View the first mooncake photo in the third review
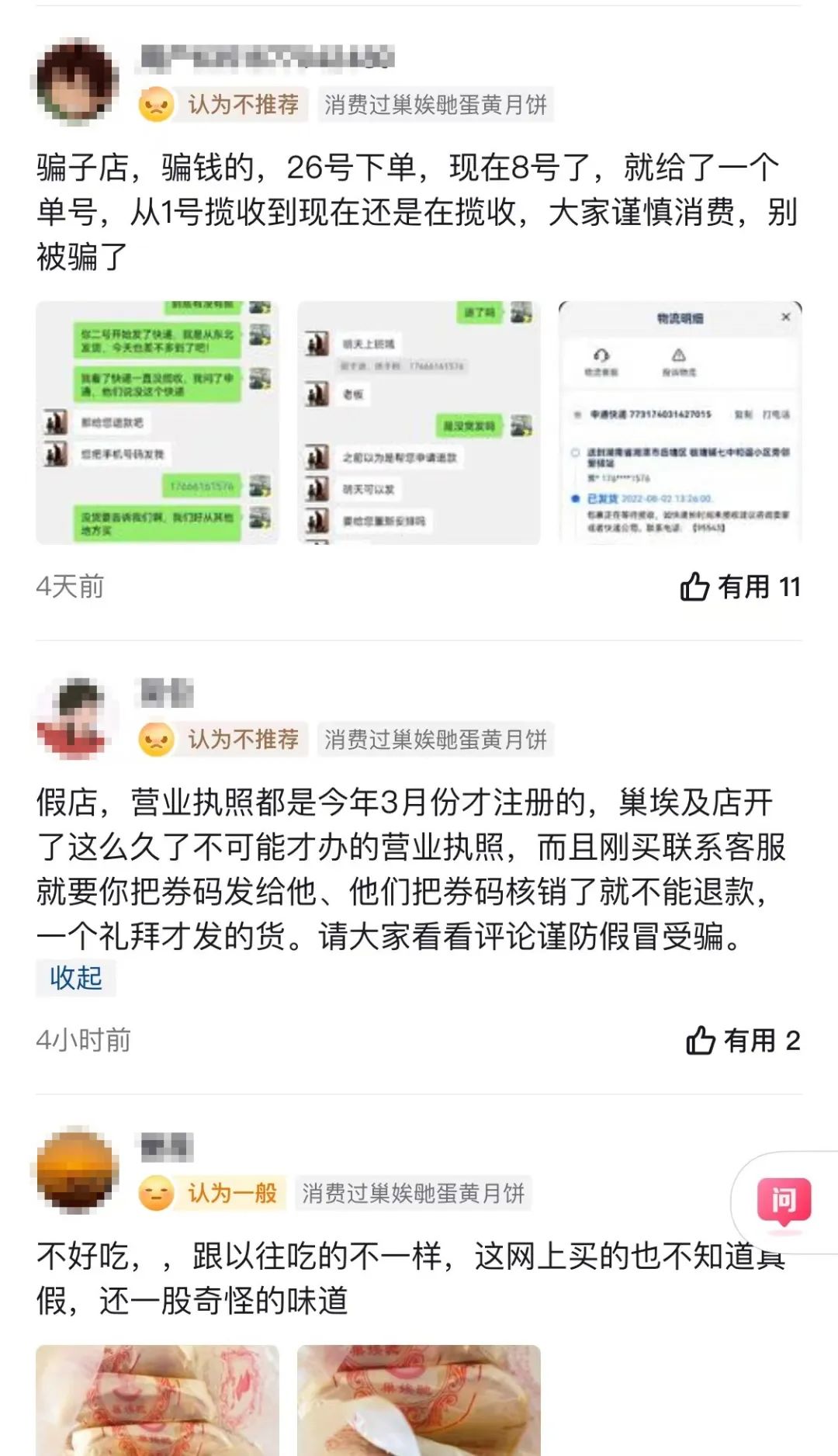838x1456 pixels. point(158,1400)
